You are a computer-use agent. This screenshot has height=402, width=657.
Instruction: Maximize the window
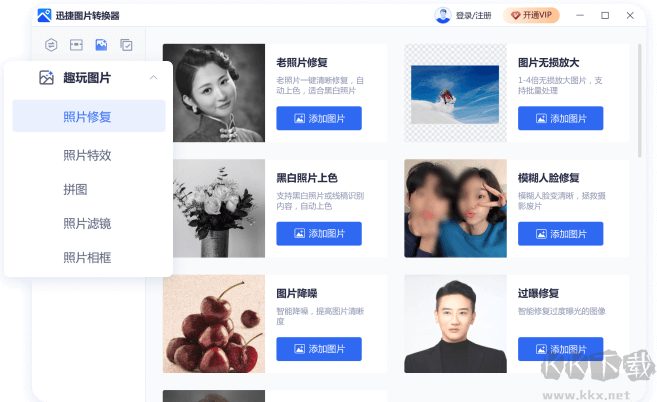click(605, 15)
